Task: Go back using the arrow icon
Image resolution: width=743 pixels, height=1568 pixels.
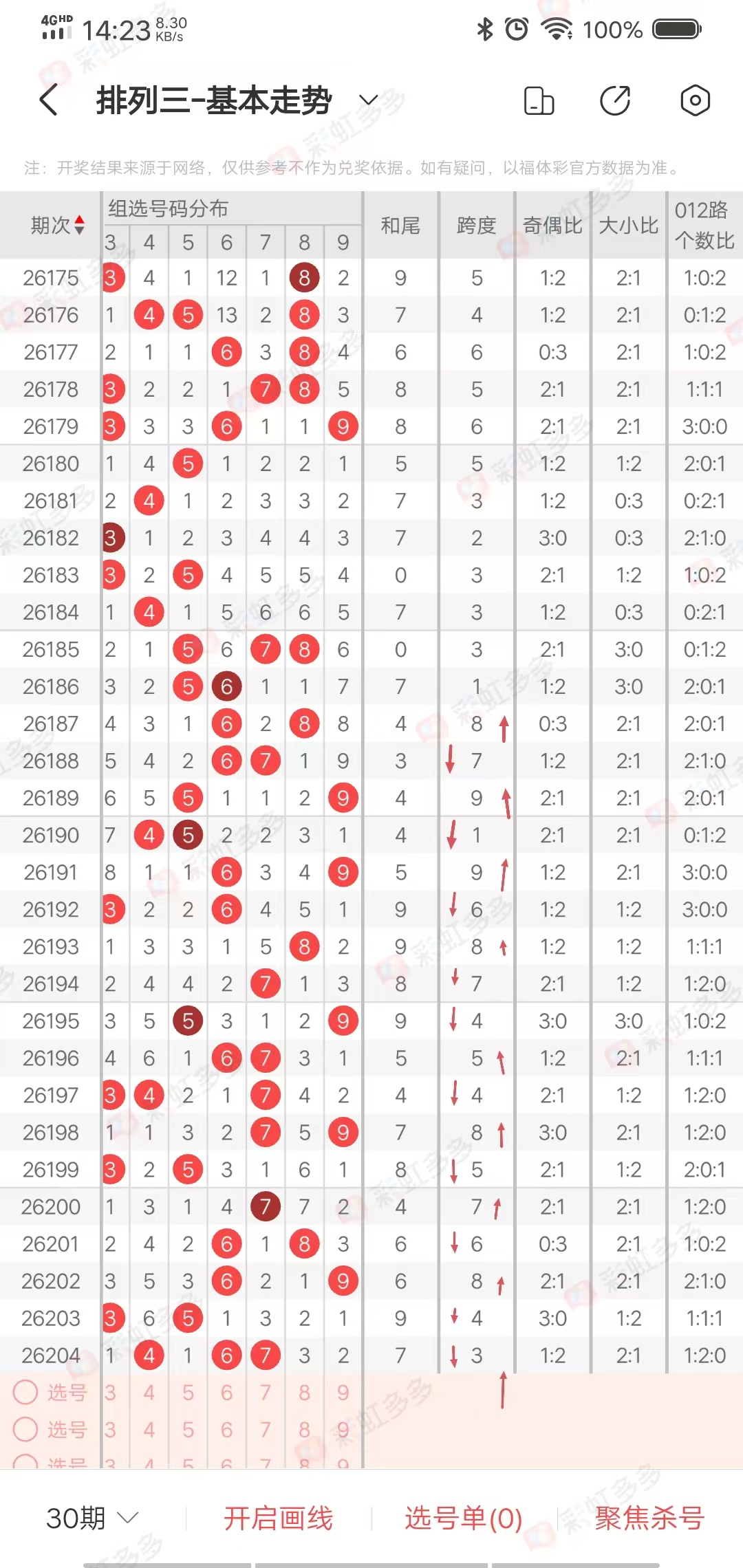Action: click(48, 100)
